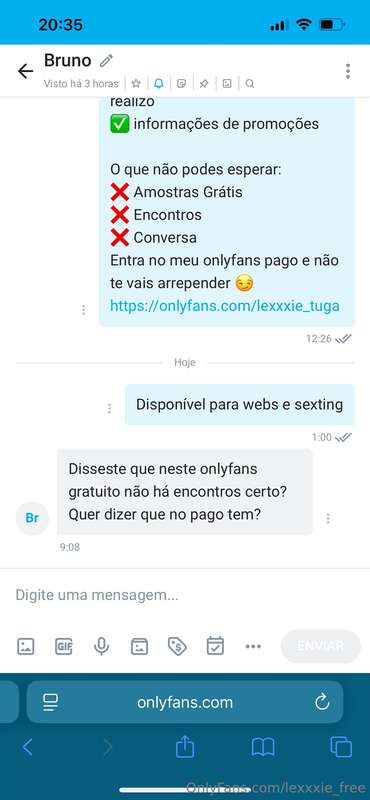Toggle notifications bell for this chat
Screen dimensions: 370x800
point(159,84)
